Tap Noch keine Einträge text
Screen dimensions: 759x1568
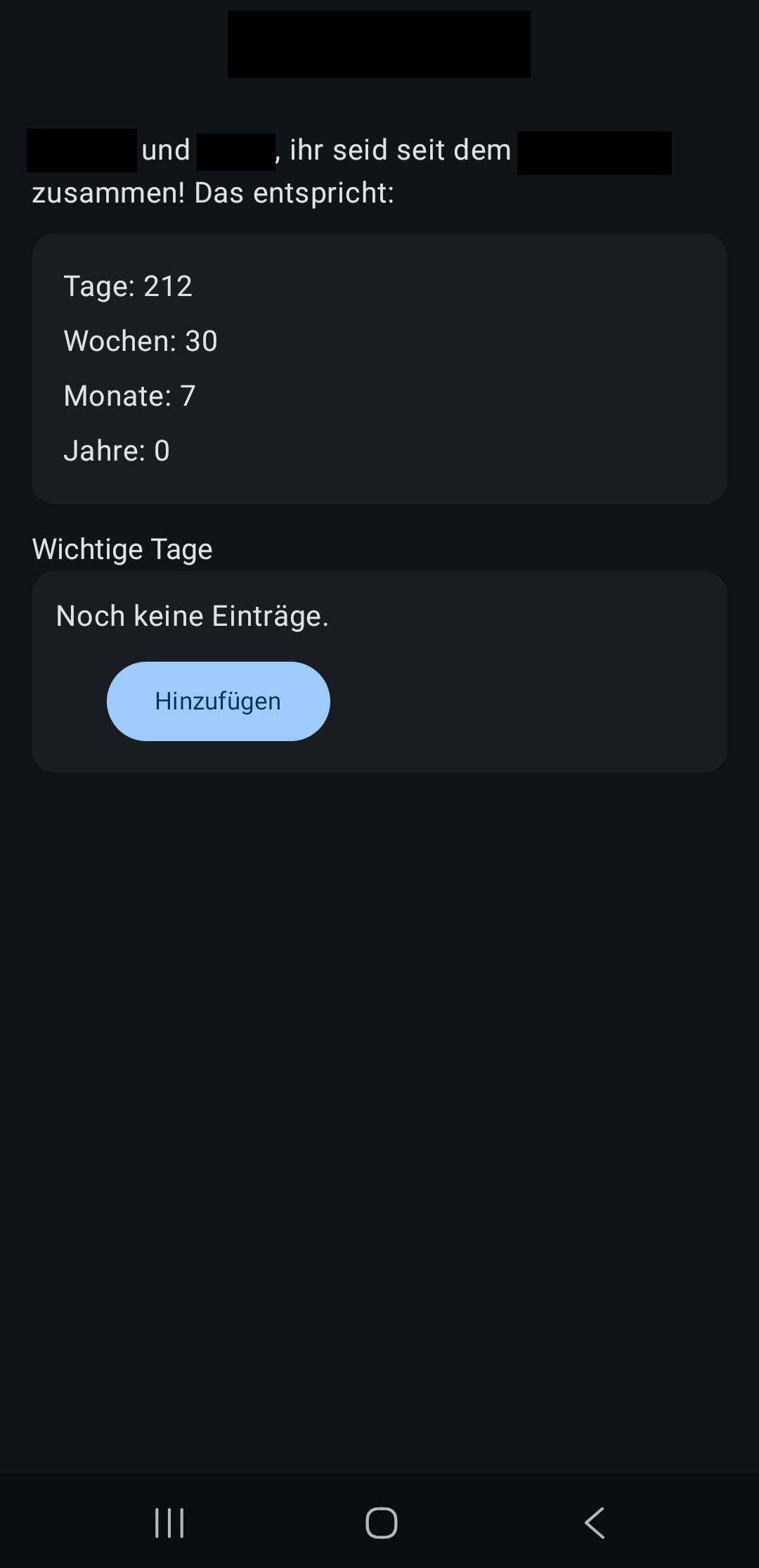point(192,616)
